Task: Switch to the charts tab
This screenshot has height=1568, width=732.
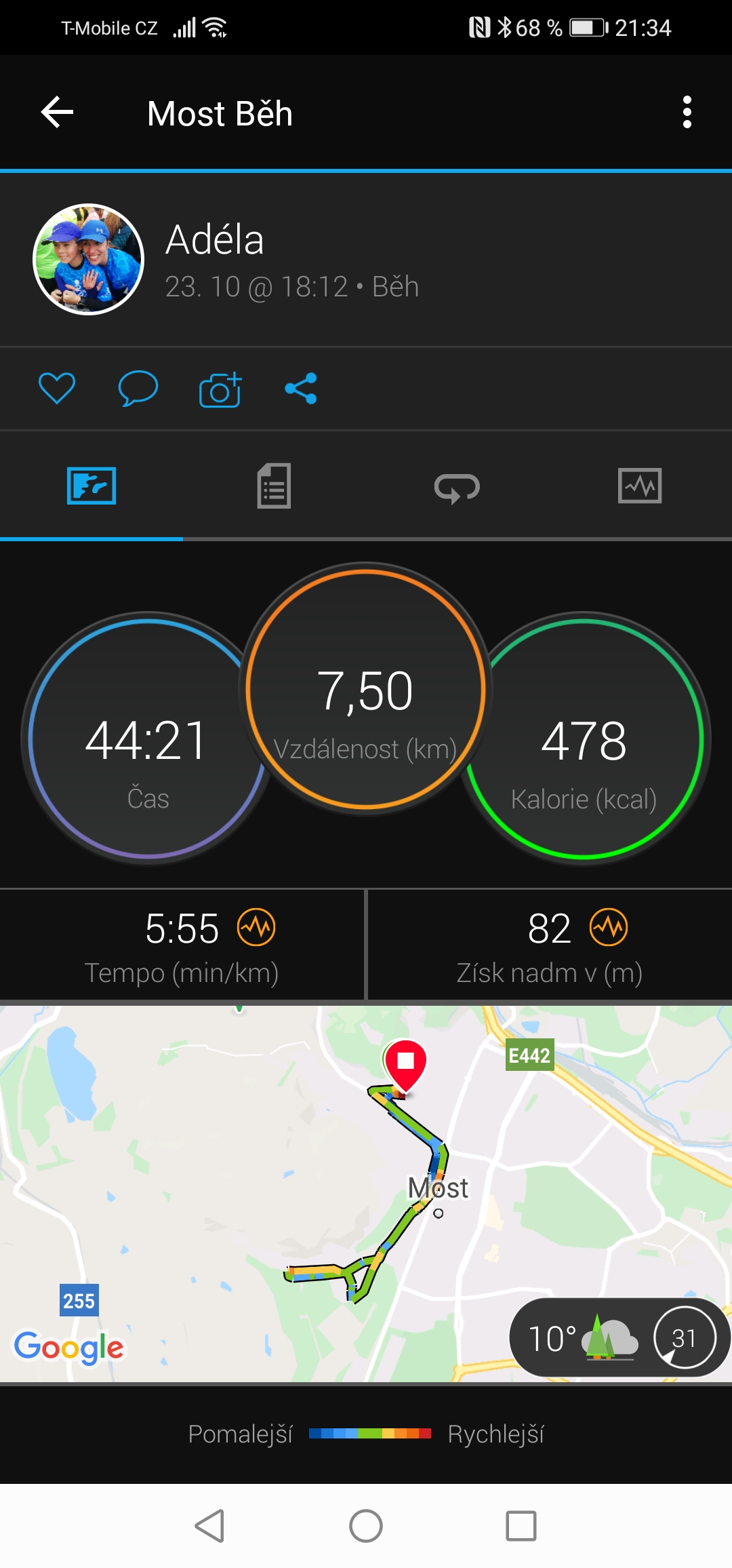Action: coord(640,486)
